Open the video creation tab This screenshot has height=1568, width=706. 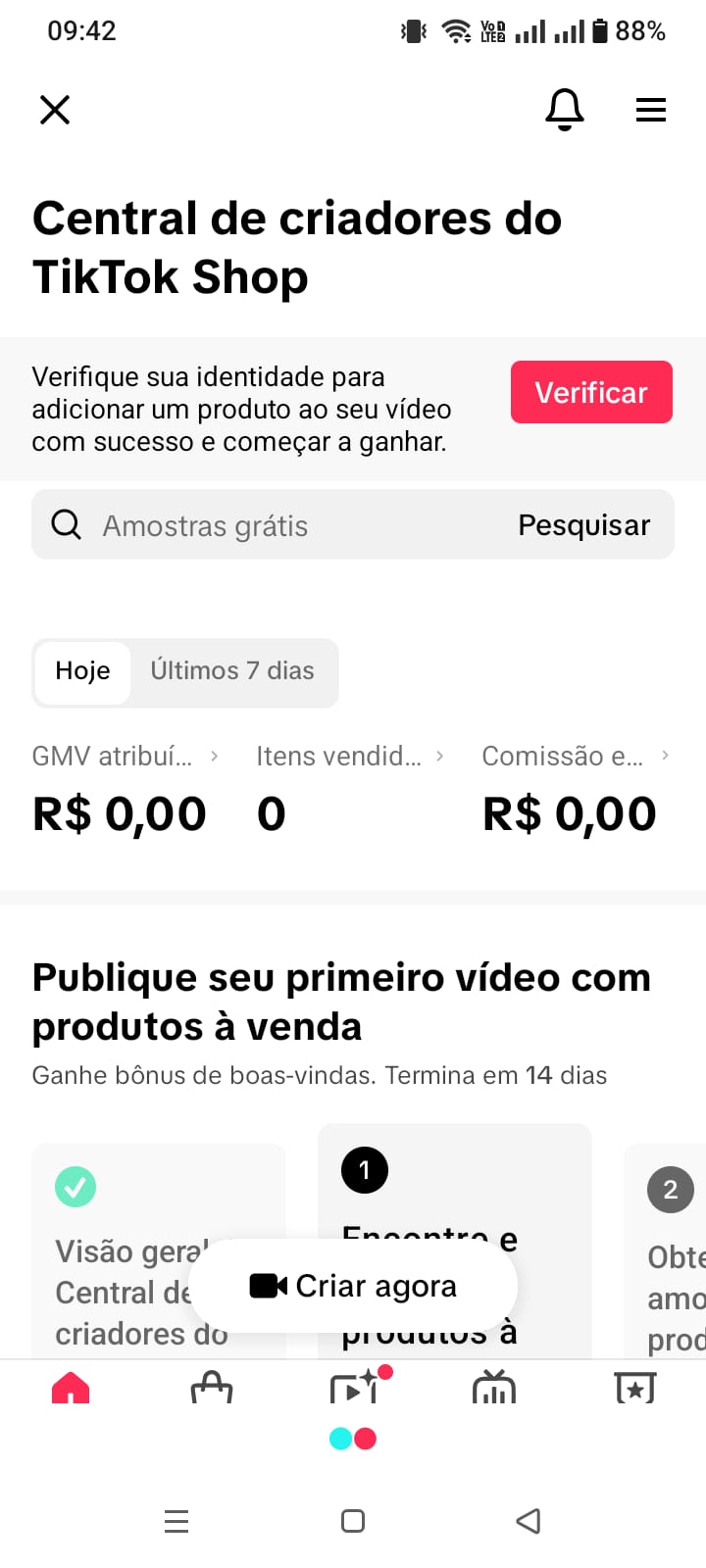pyautogui.click(x=353, y=1388)
